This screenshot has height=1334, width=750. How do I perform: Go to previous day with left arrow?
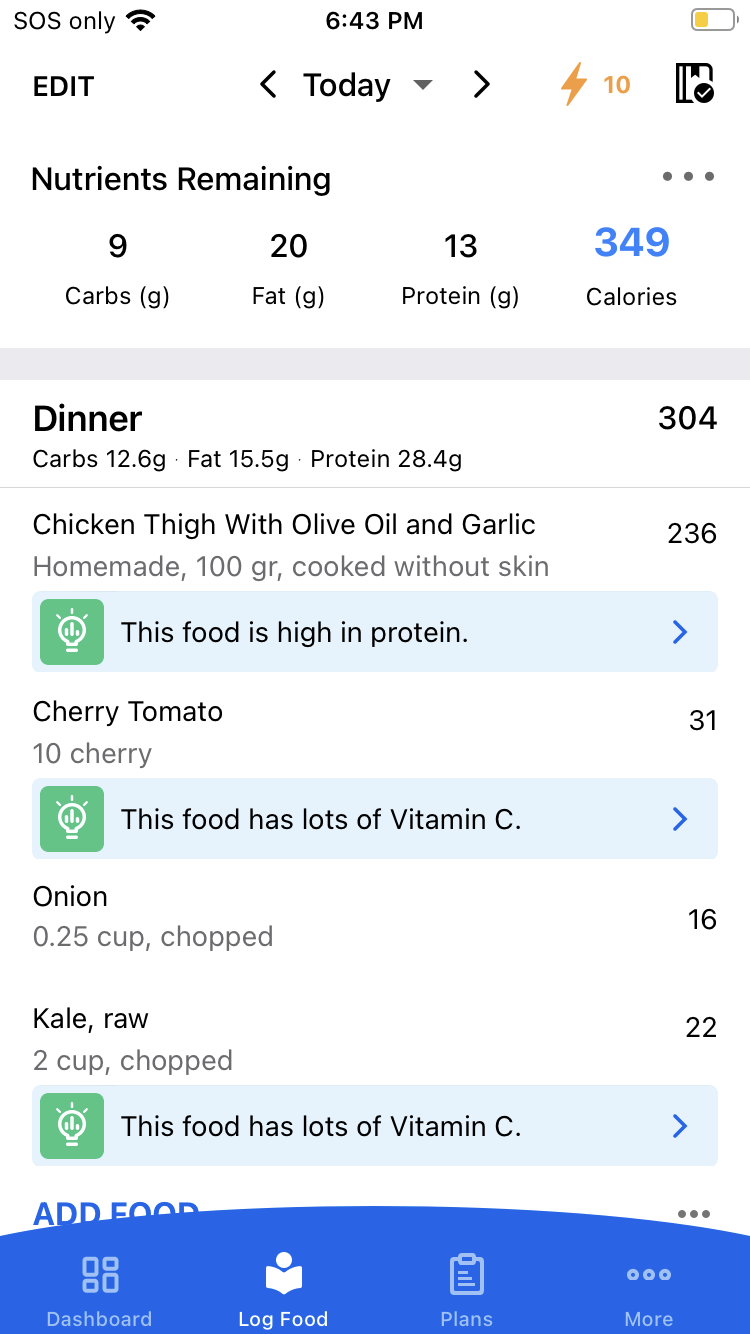pyautogui.click(x=268, y=85)
